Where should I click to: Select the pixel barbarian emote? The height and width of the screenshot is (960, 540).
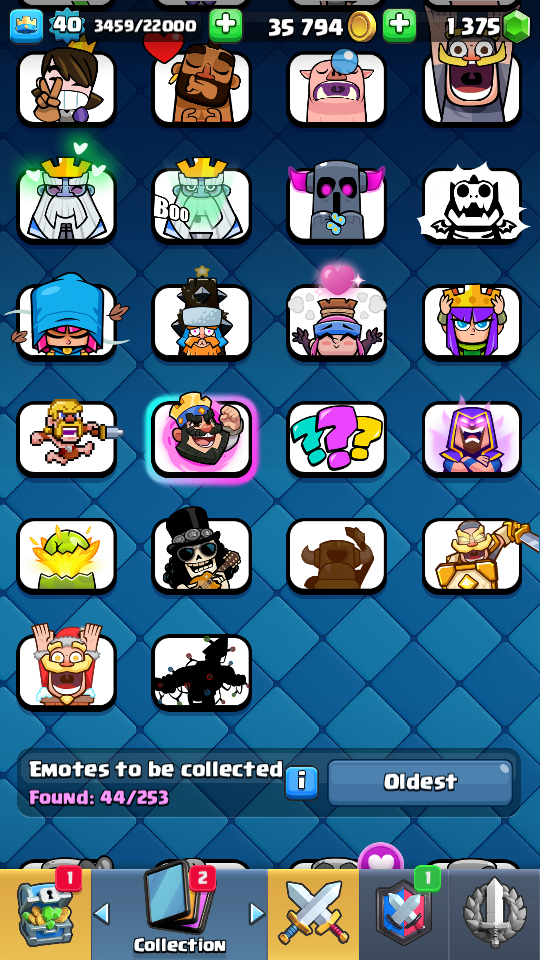[x=66, y=439]
